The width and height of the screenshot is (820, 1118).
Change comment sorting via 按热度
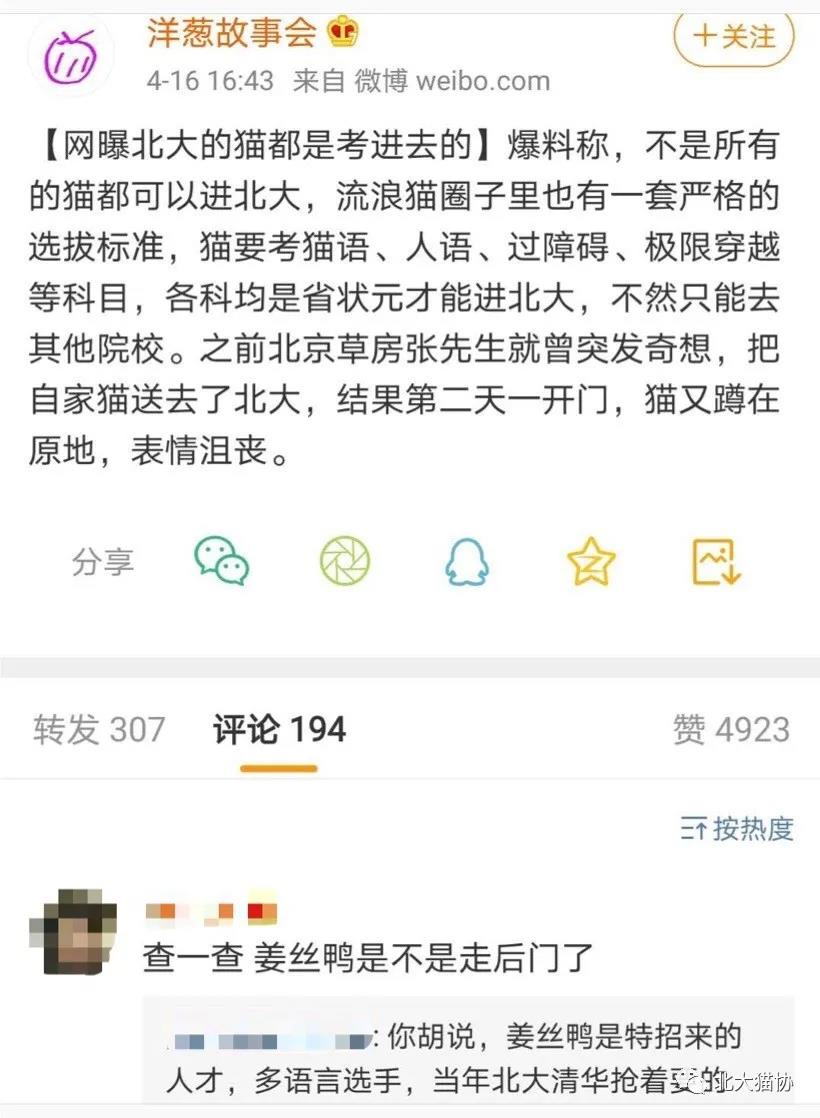coord(737,828)
